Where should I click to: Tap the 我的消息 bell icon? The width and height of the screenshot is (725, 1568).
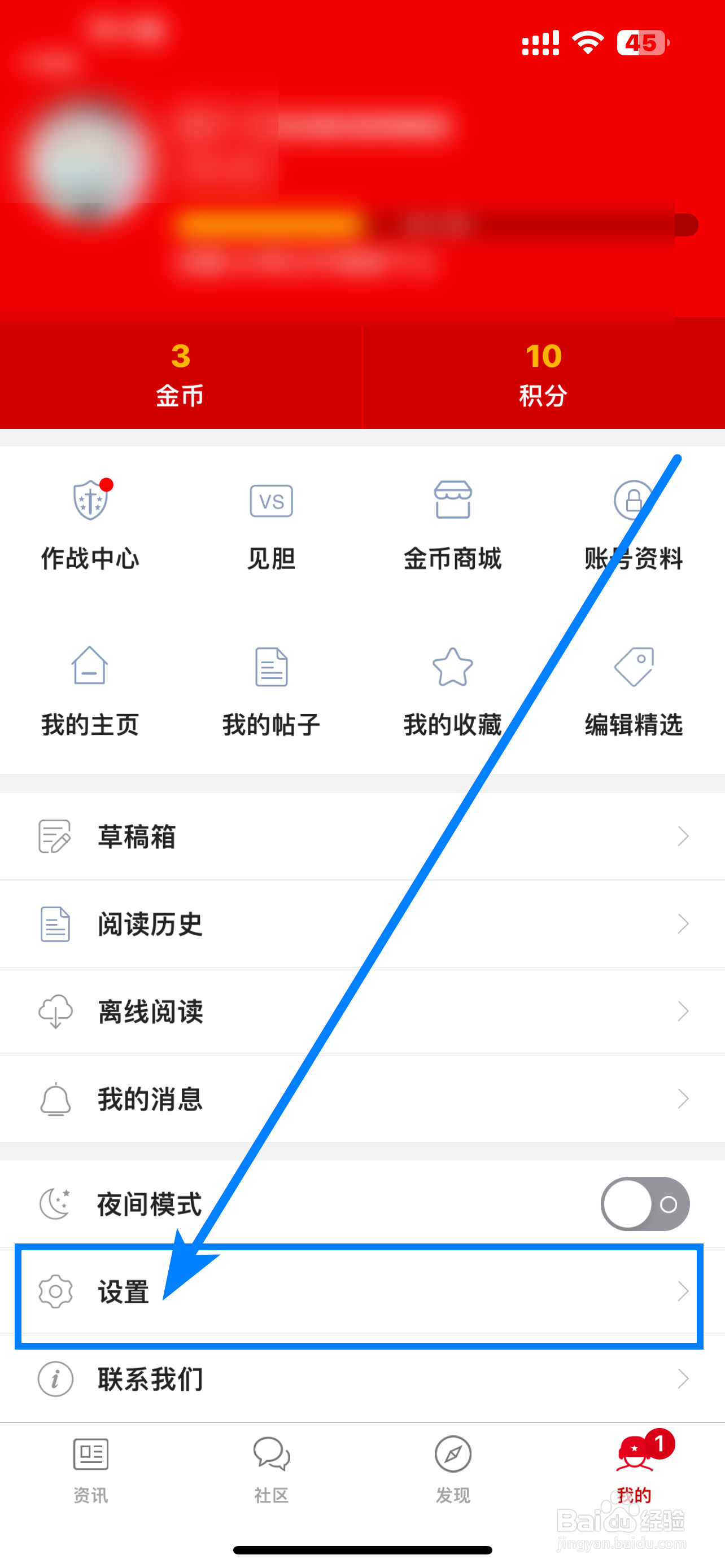tap(55, 1098)
